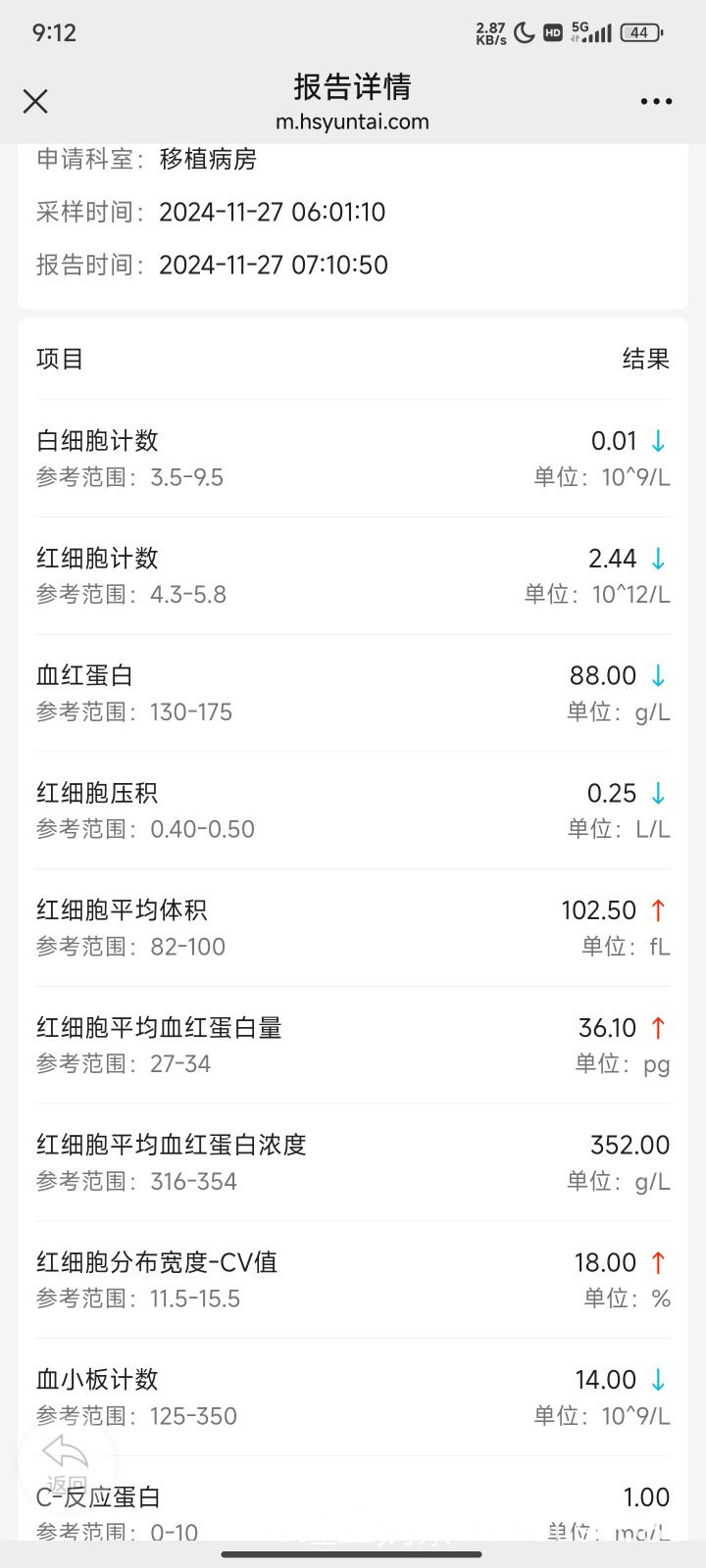
Task: Tap the floating 返回 back button
Action: coord(67,1464)
